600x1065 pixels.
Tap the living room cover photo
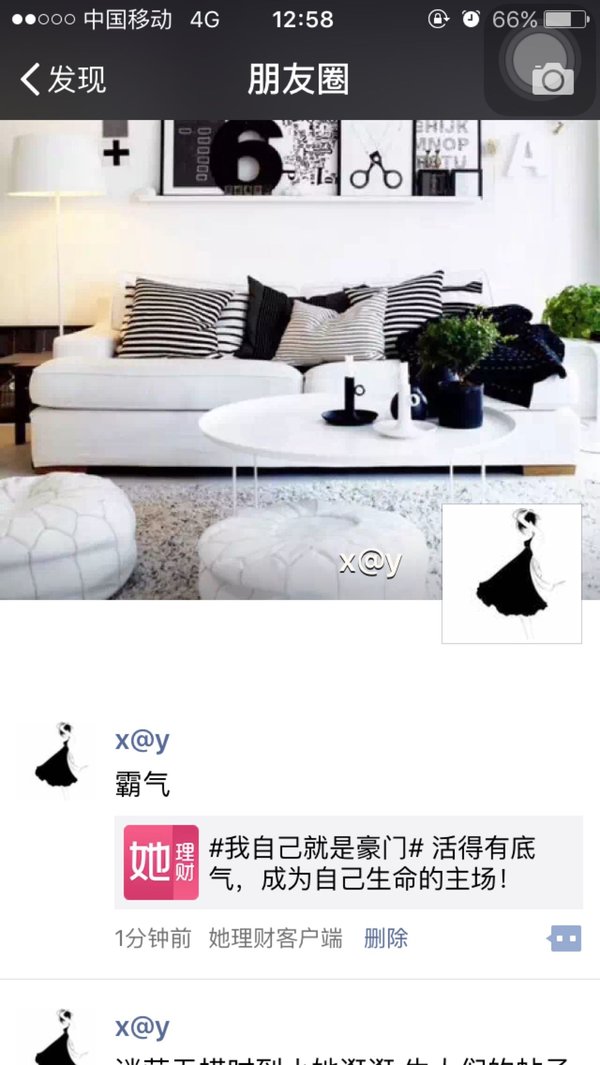[300, 359]
